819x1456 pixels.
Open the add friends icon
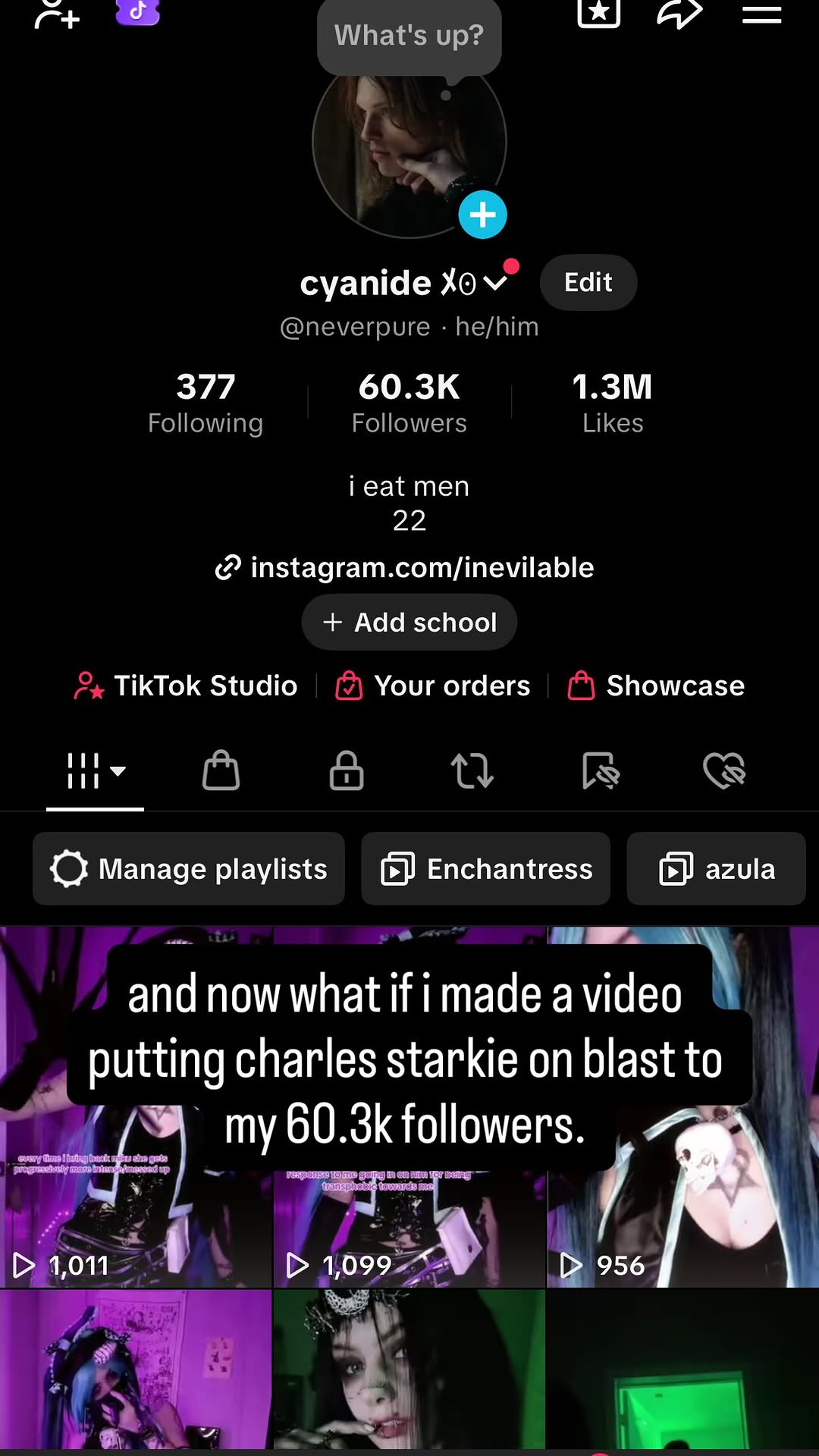pyautogui.click(x=57, y=14)
